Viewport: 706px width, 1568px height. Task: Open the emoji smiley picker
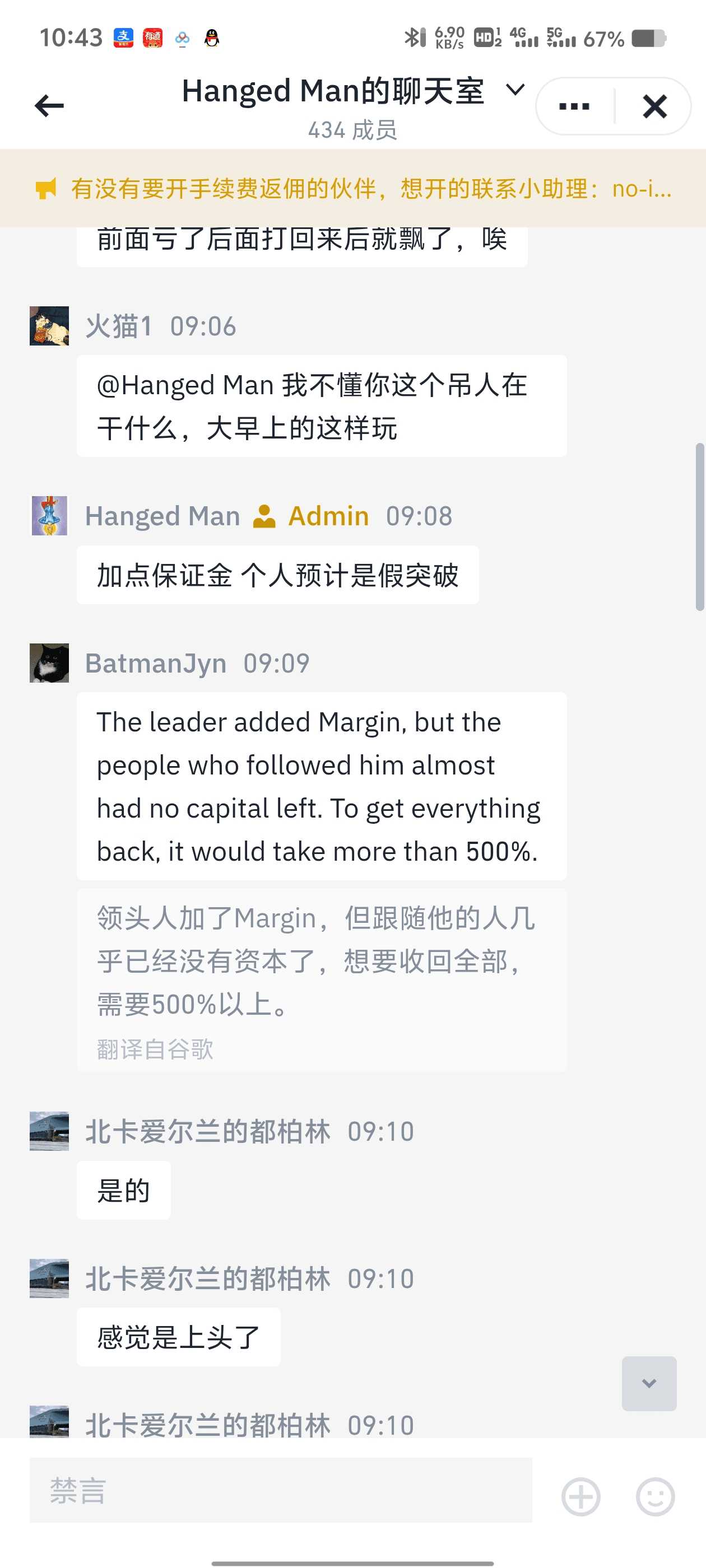pyautogui.click(x=655, y=1496)
